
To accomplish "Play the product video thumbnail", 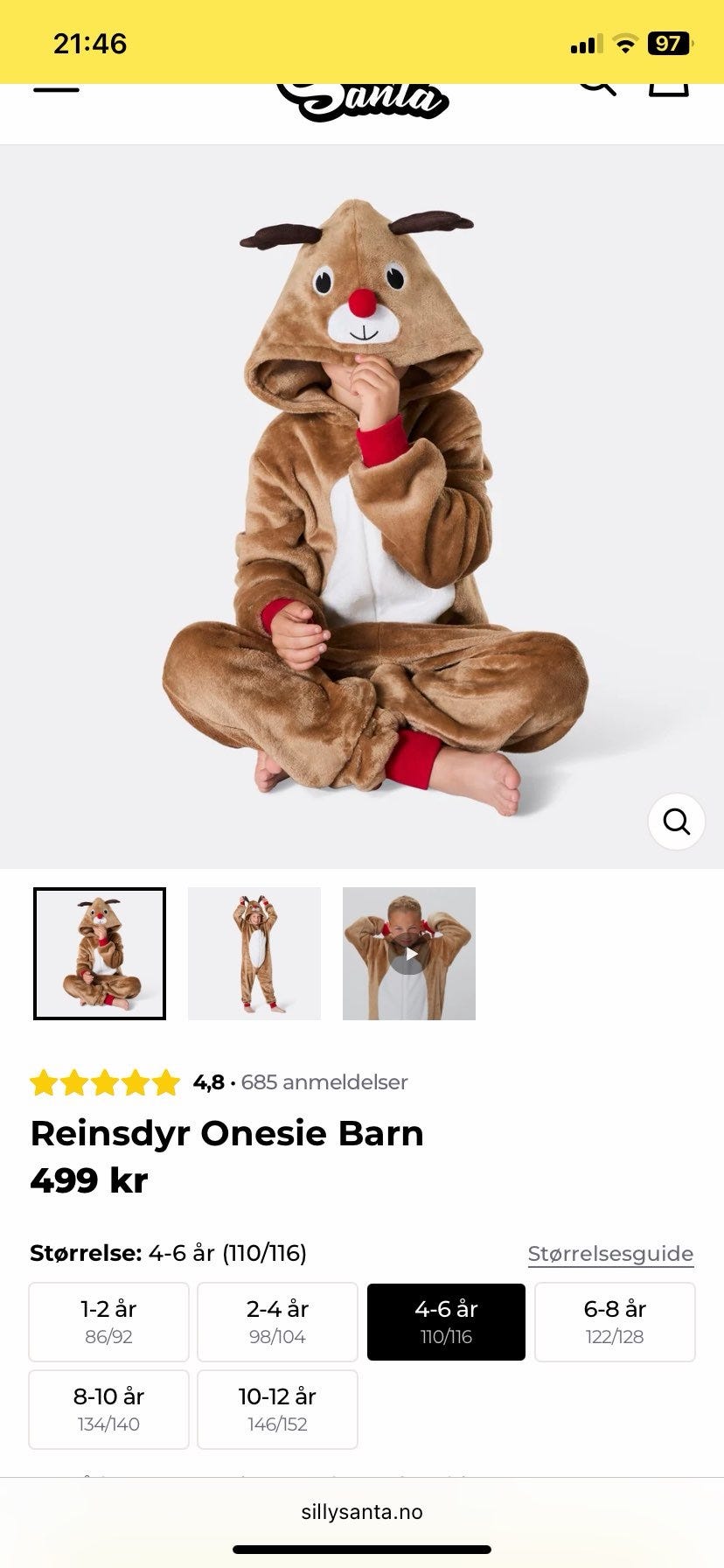I will (x=409, y=954).
